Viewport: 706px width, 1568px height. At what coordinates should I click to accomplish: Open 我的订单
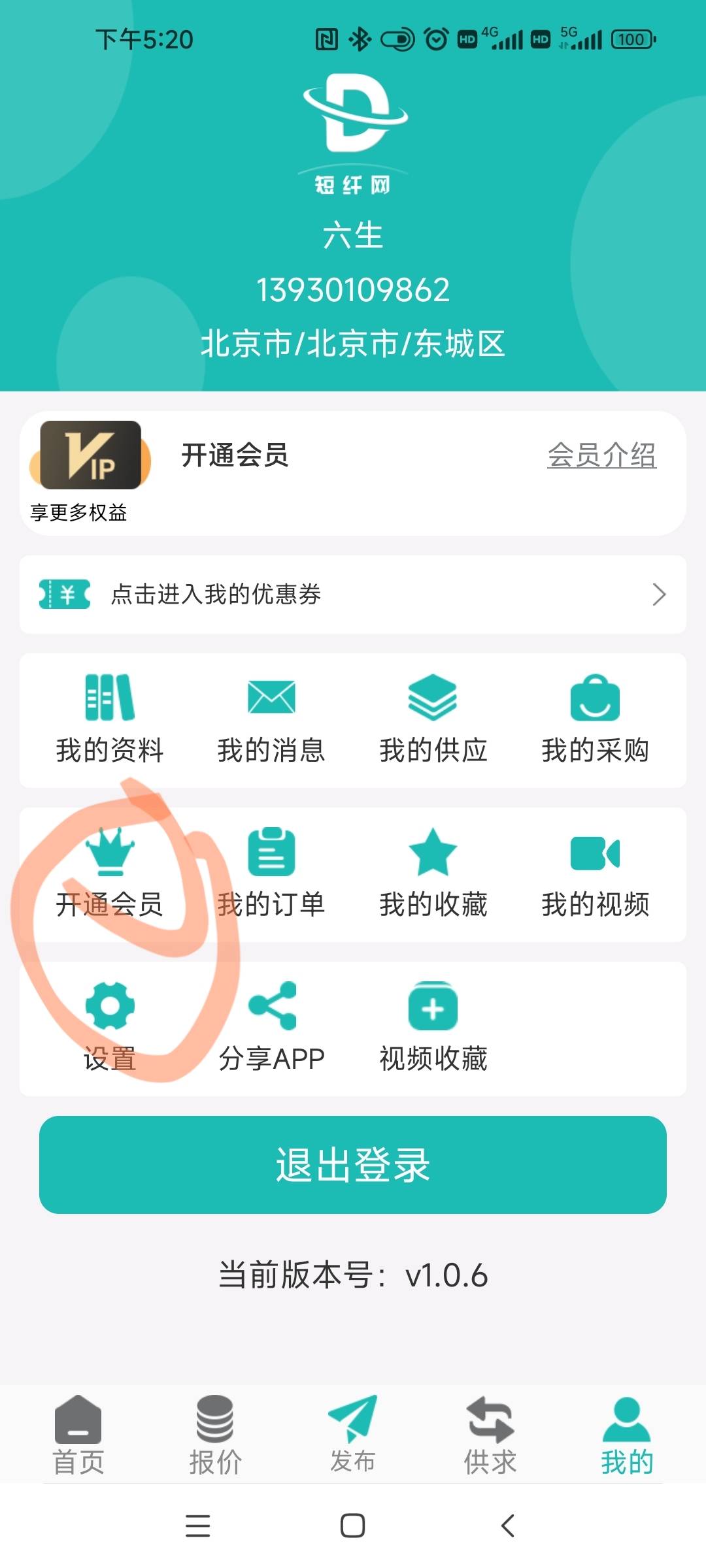click(x=271, y=874)
